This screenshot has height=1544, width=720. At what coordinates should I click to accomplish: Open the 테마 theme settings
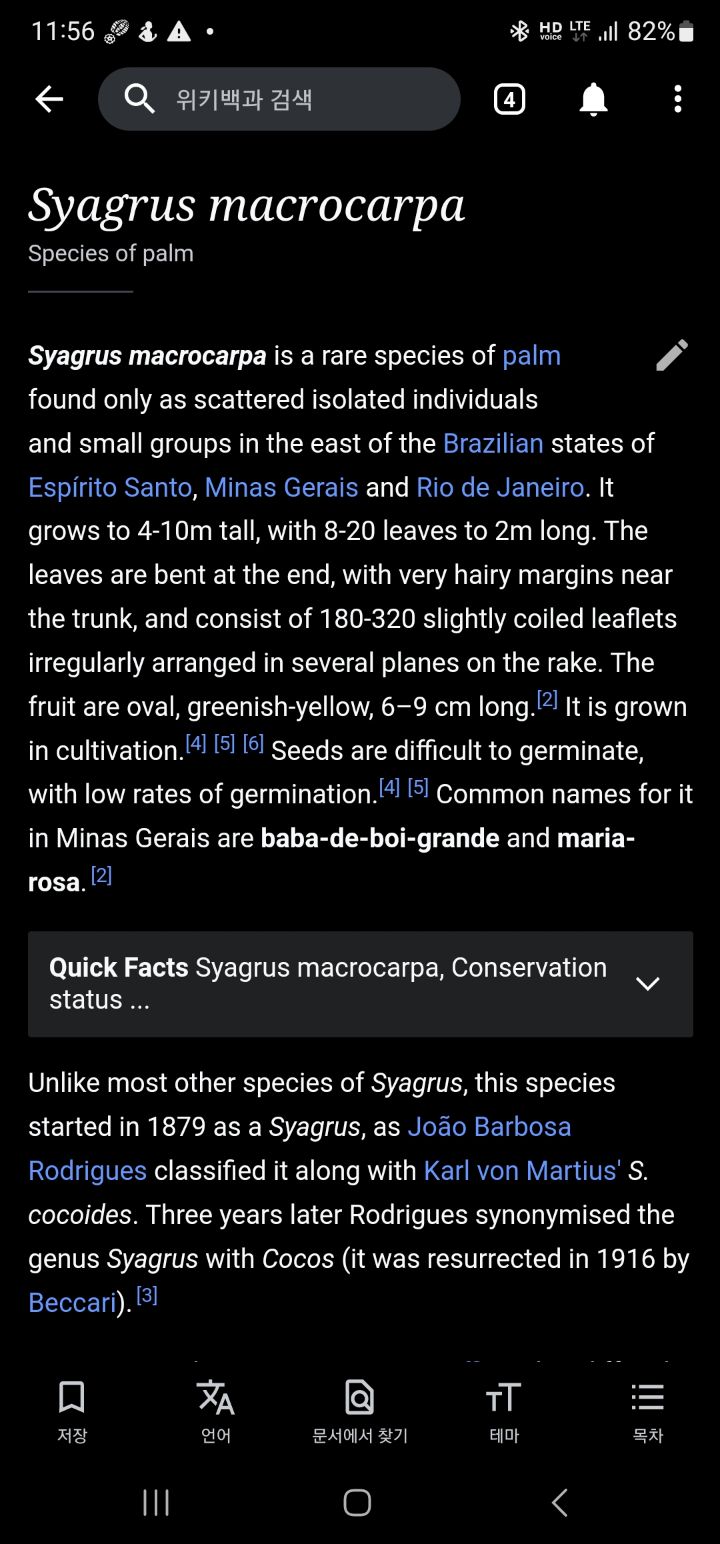pyautogui.click(x=504, y=1410)
